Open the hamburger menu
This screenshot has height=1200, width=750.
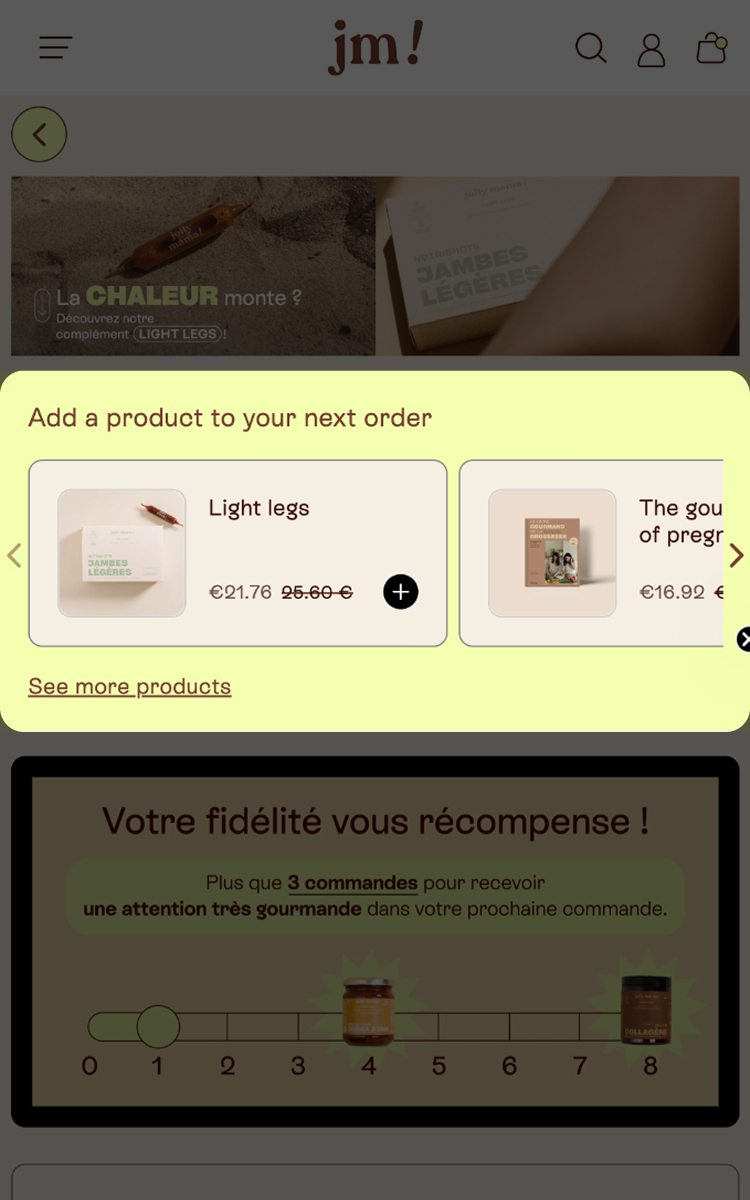pos(56,47)
